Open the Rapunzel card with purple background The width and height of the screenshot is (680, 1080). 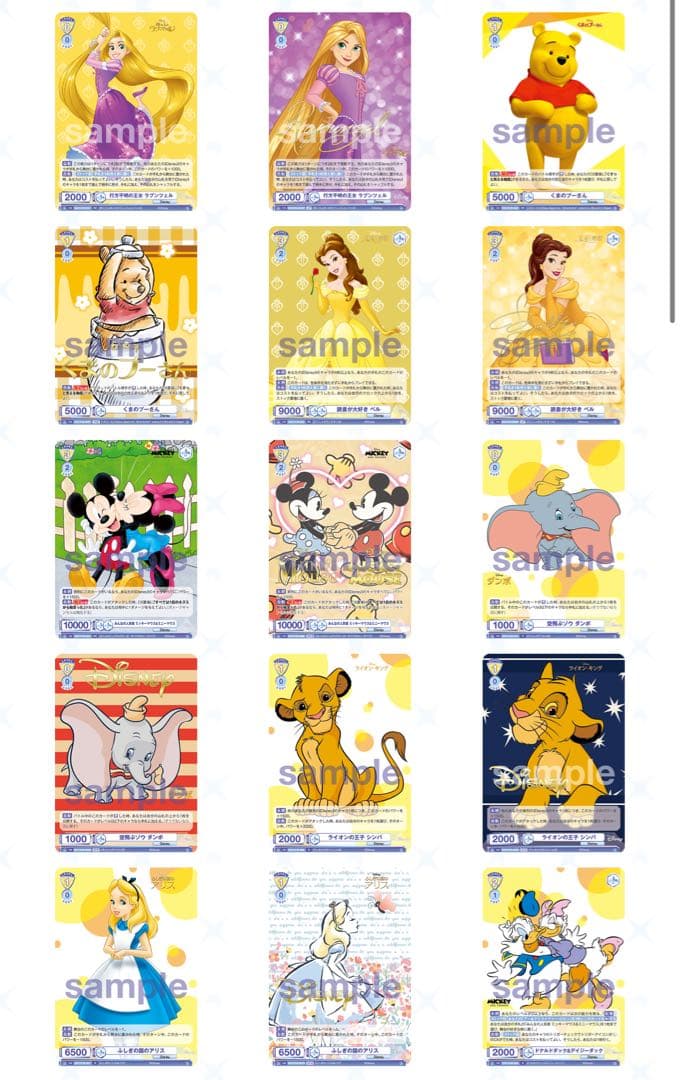click(339, 110)
